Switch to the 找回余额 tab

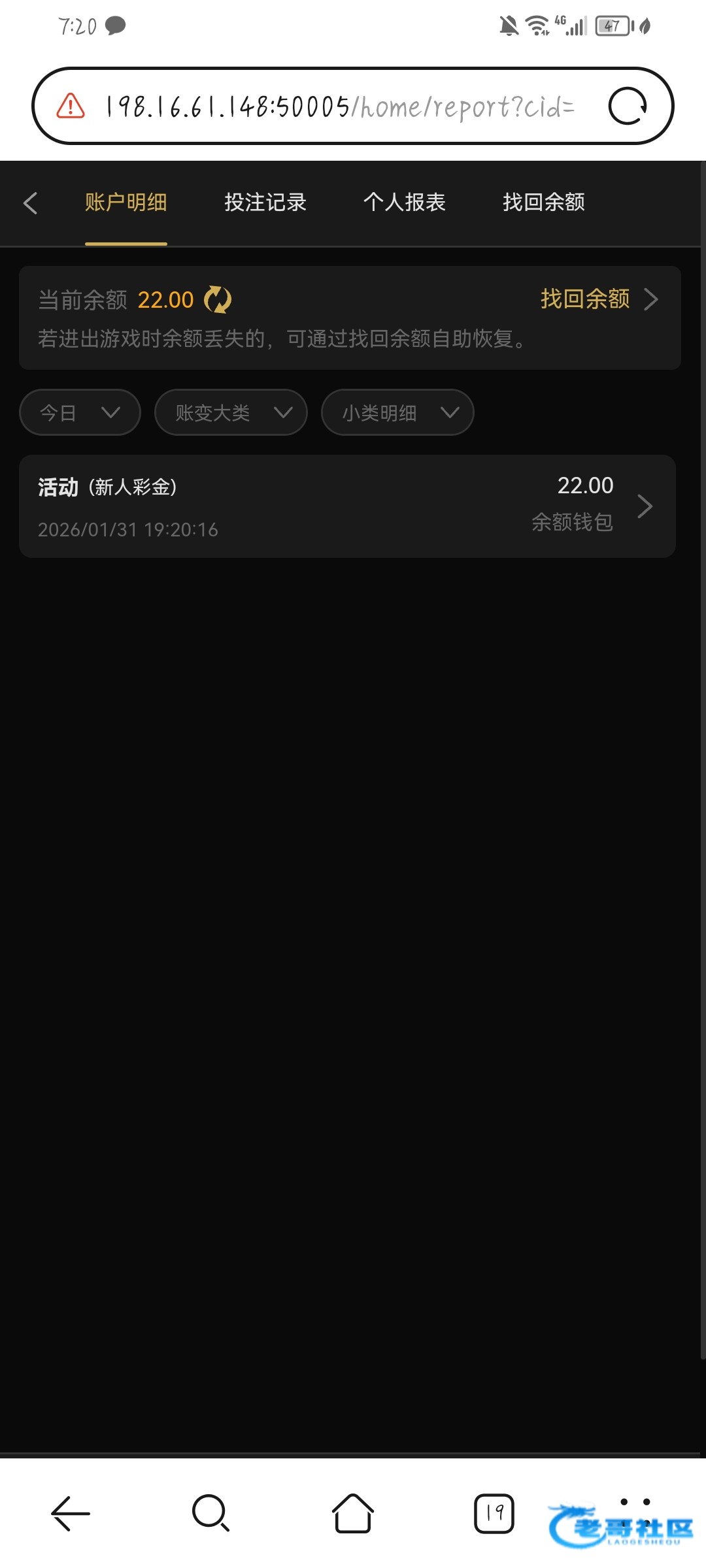(544, 203)
